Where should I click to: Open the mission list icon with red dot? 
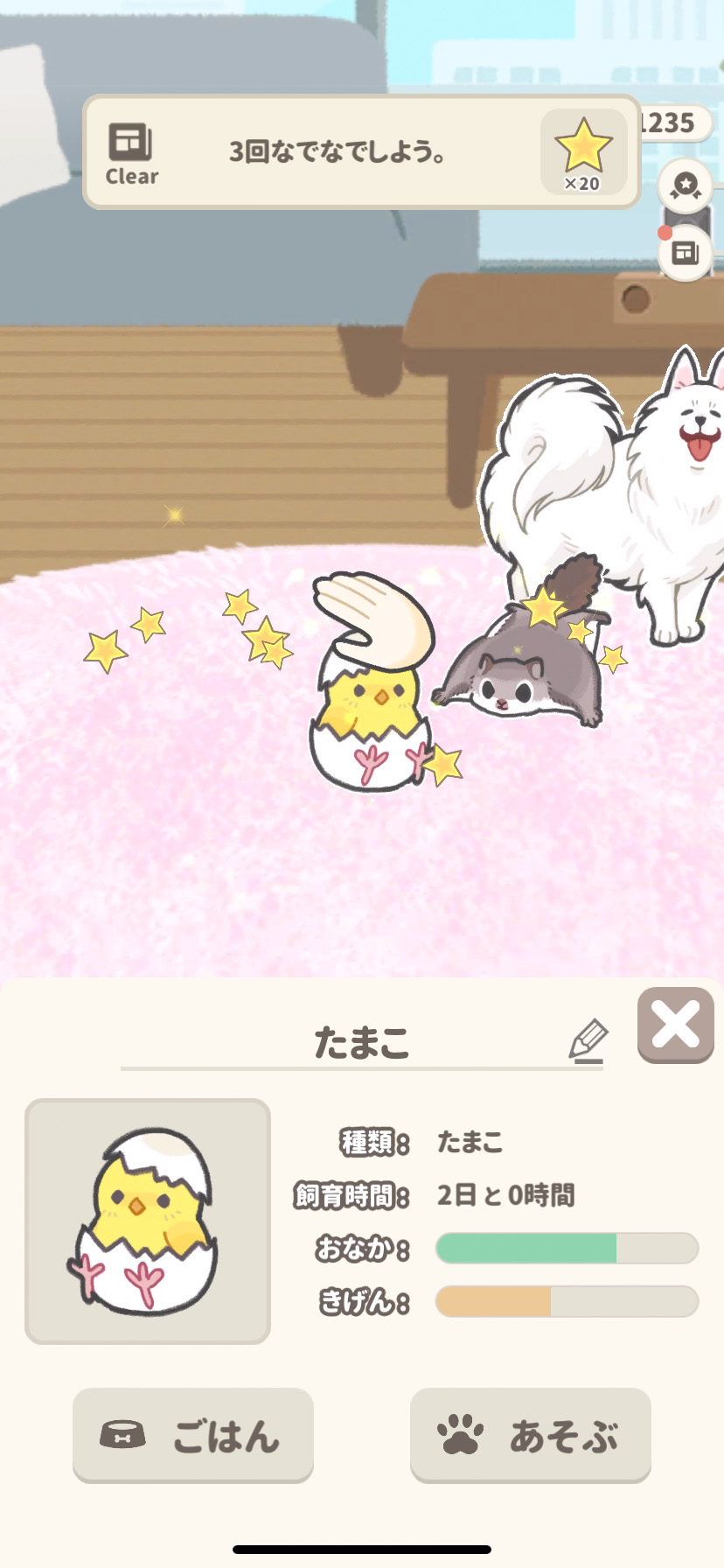click(x=685, y=254)
